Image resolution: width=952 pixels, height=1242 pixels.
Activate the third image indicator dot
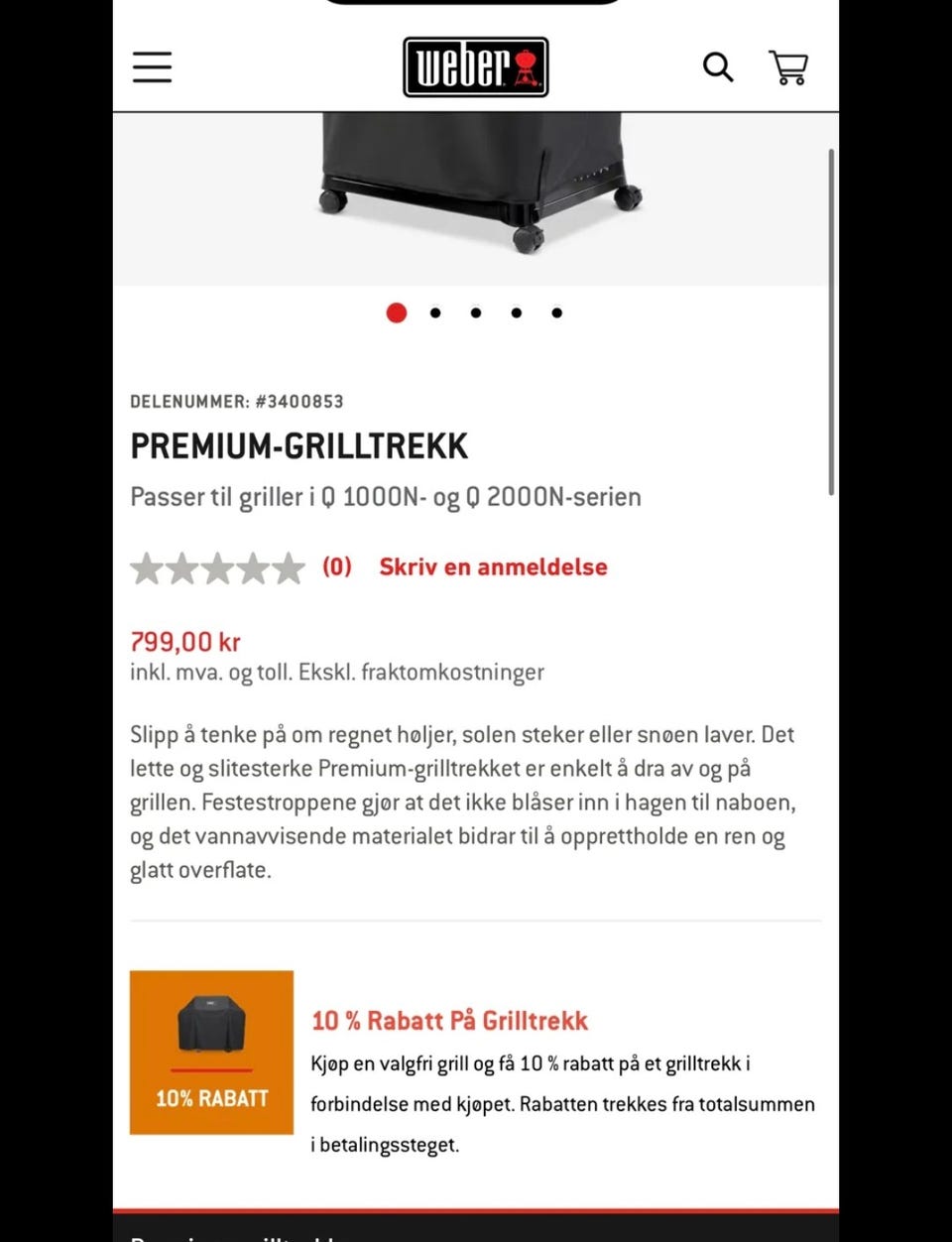click(x=475, y=311)
